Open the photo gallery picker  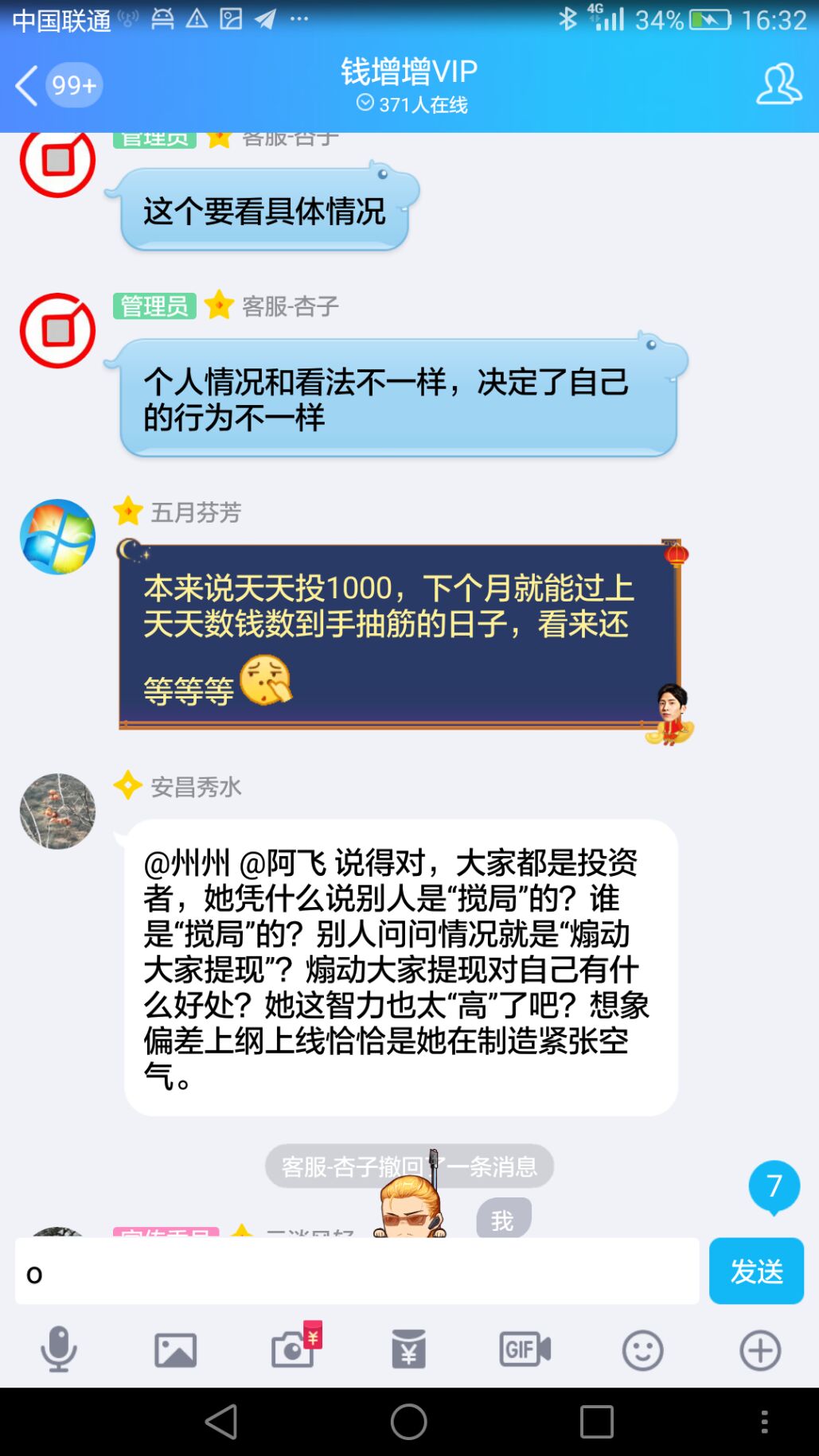(175, 1350)
